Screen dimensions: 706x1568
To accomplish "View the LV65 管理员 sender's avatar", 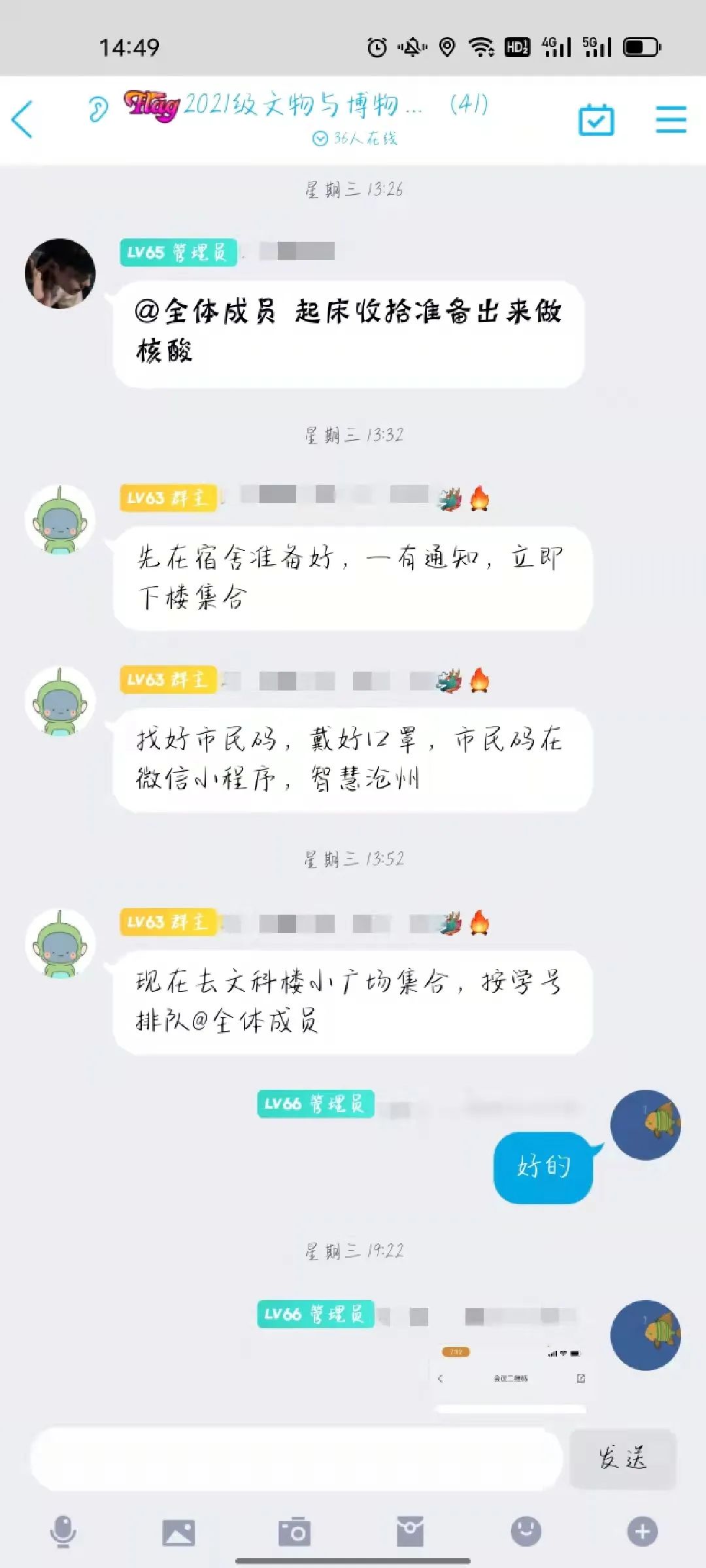I will point(60,274).
